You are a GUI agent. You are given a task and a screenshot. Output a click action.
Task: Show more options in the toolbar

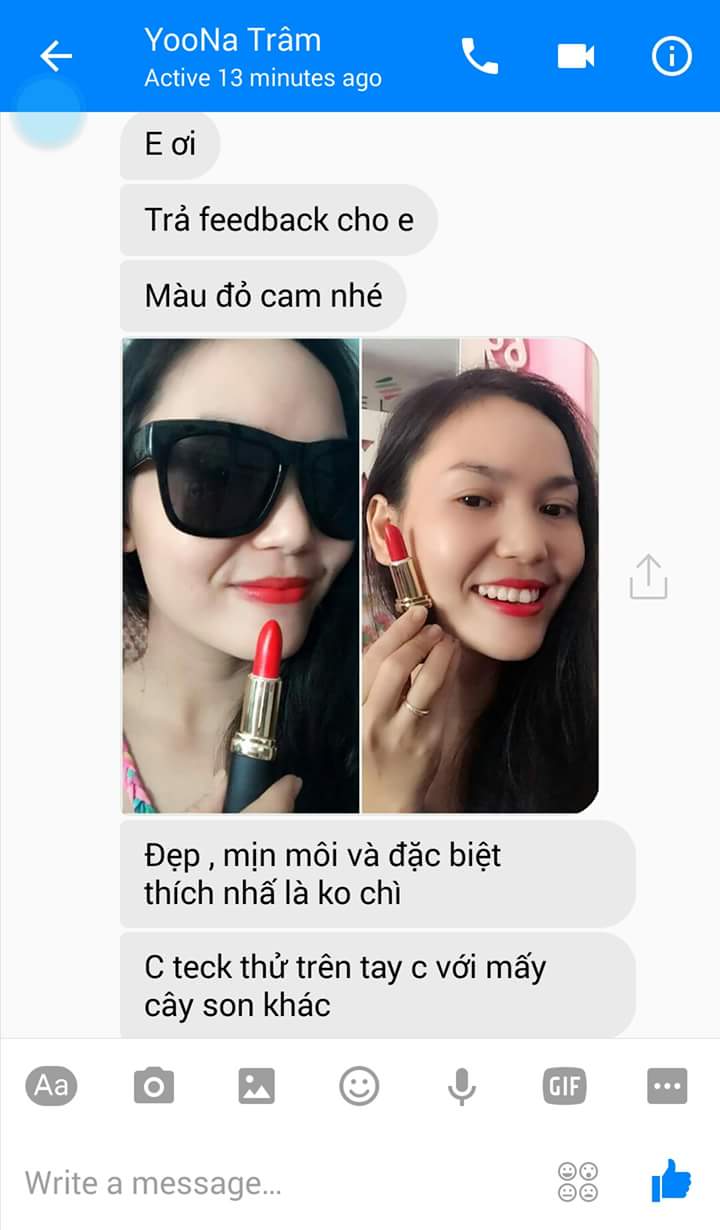coord(667,1085)
